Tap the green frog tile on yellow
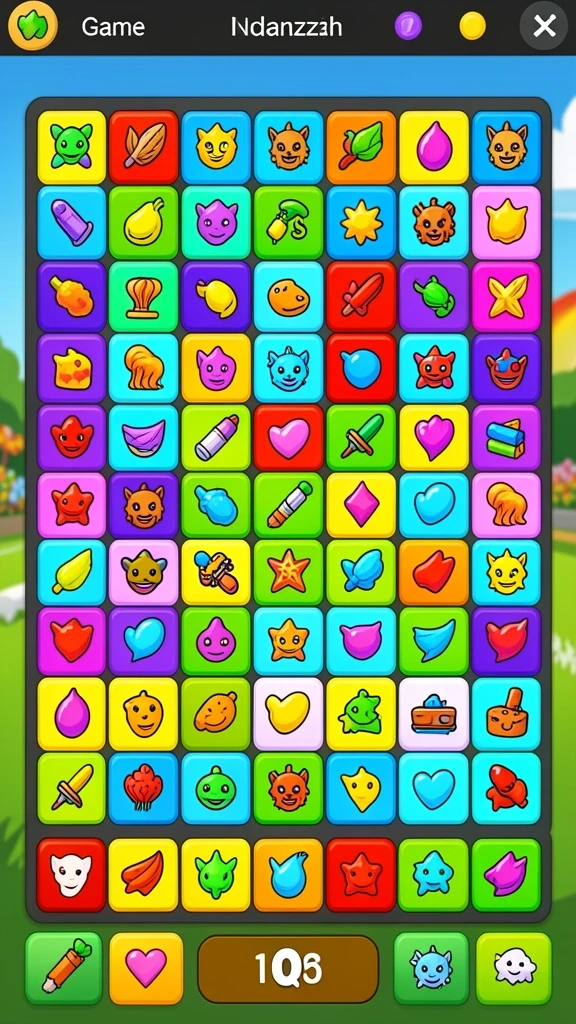576x1024 pixels. (x=72, y=147)
